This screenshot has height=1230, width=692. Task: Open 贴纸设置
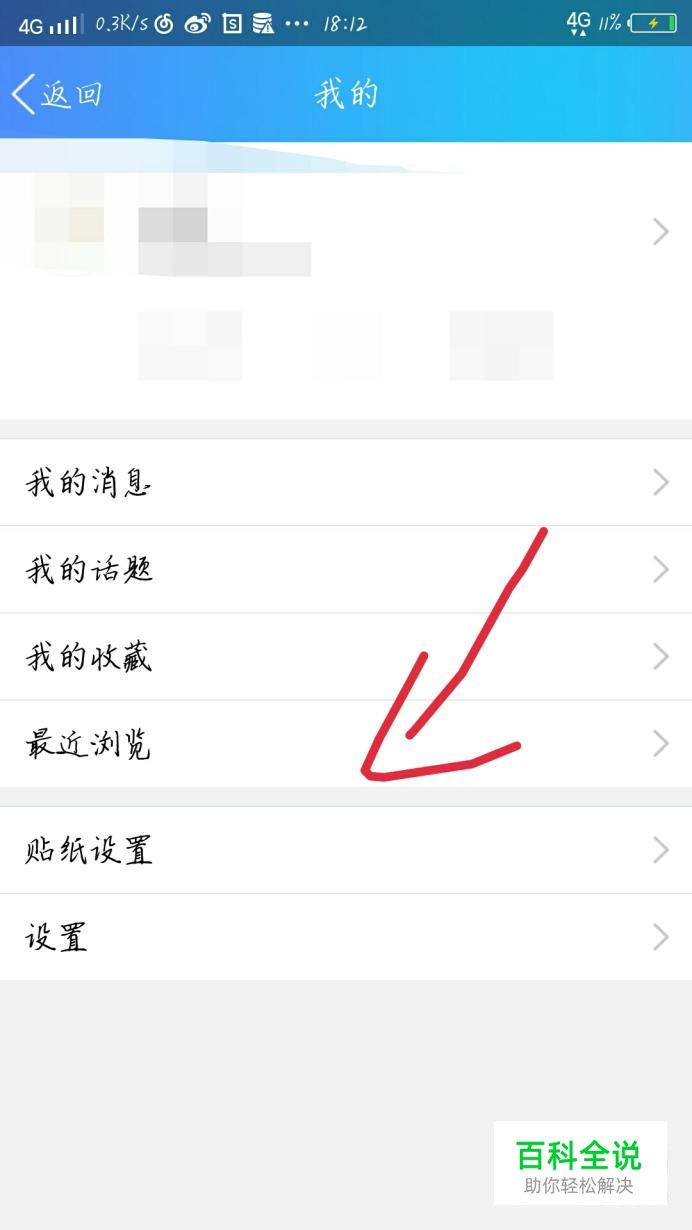(x=346, y=850)
